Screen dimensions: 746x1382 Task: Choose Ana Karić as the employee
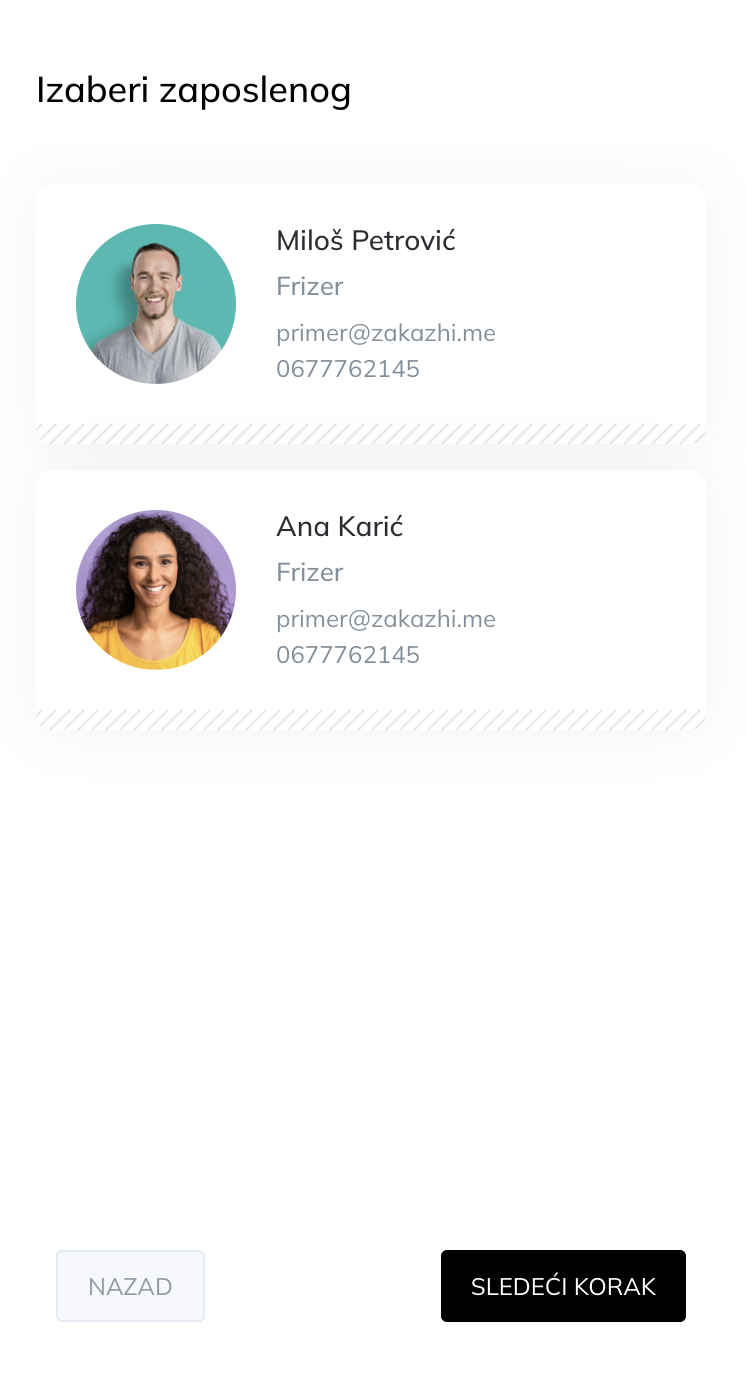click(370, 592)
